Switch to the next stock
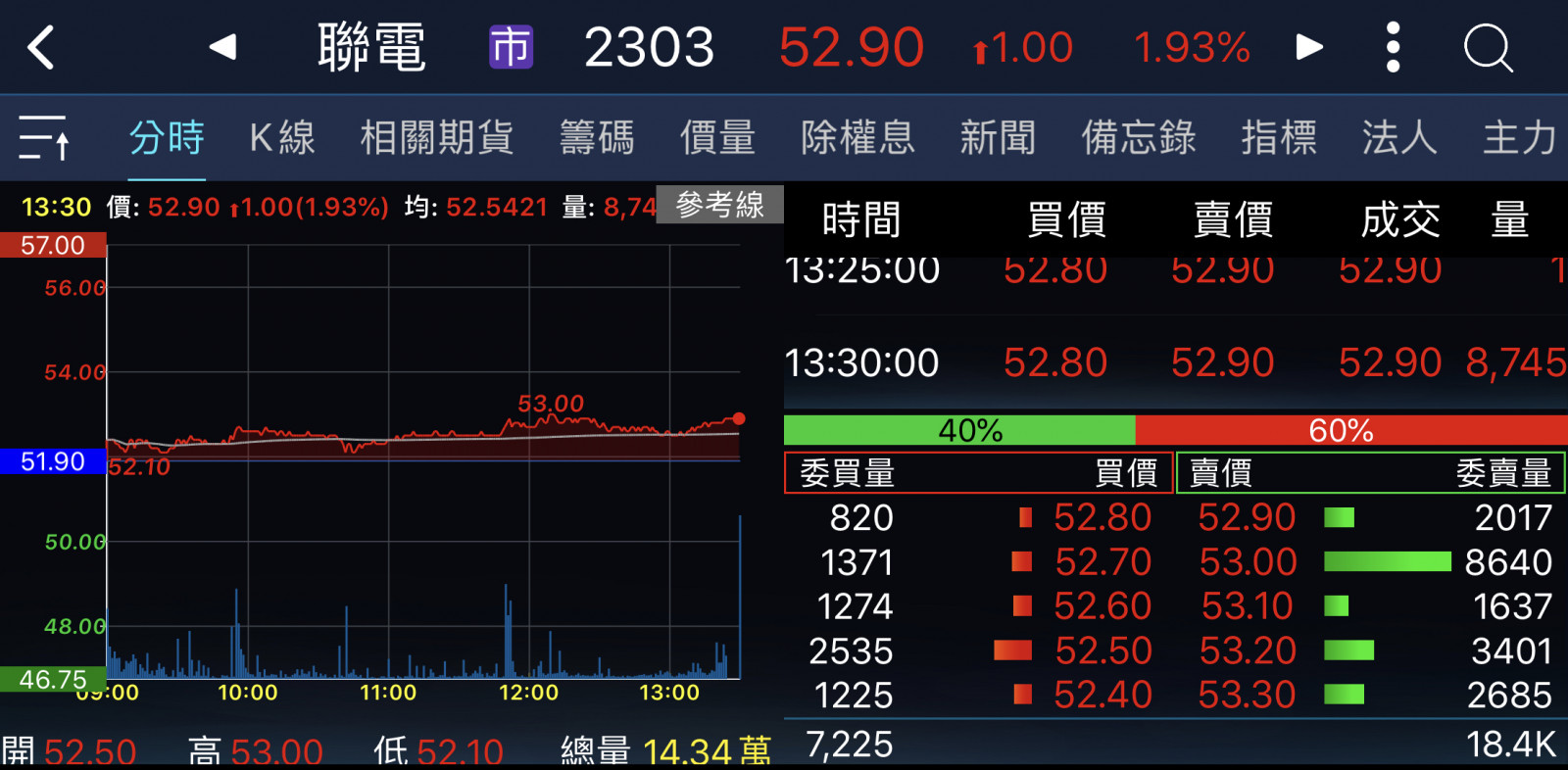 (1309, 47)
